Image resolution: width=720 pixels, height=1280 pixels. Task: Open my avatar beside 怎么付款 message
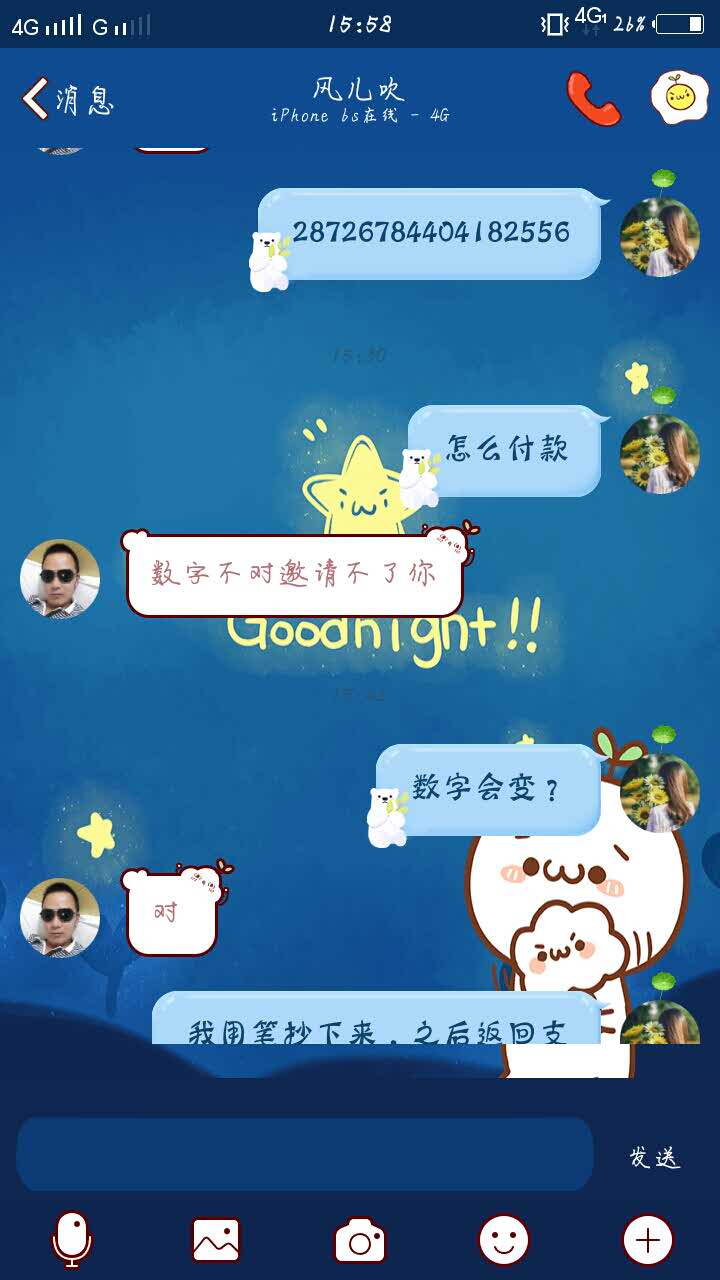pos(659,453)
